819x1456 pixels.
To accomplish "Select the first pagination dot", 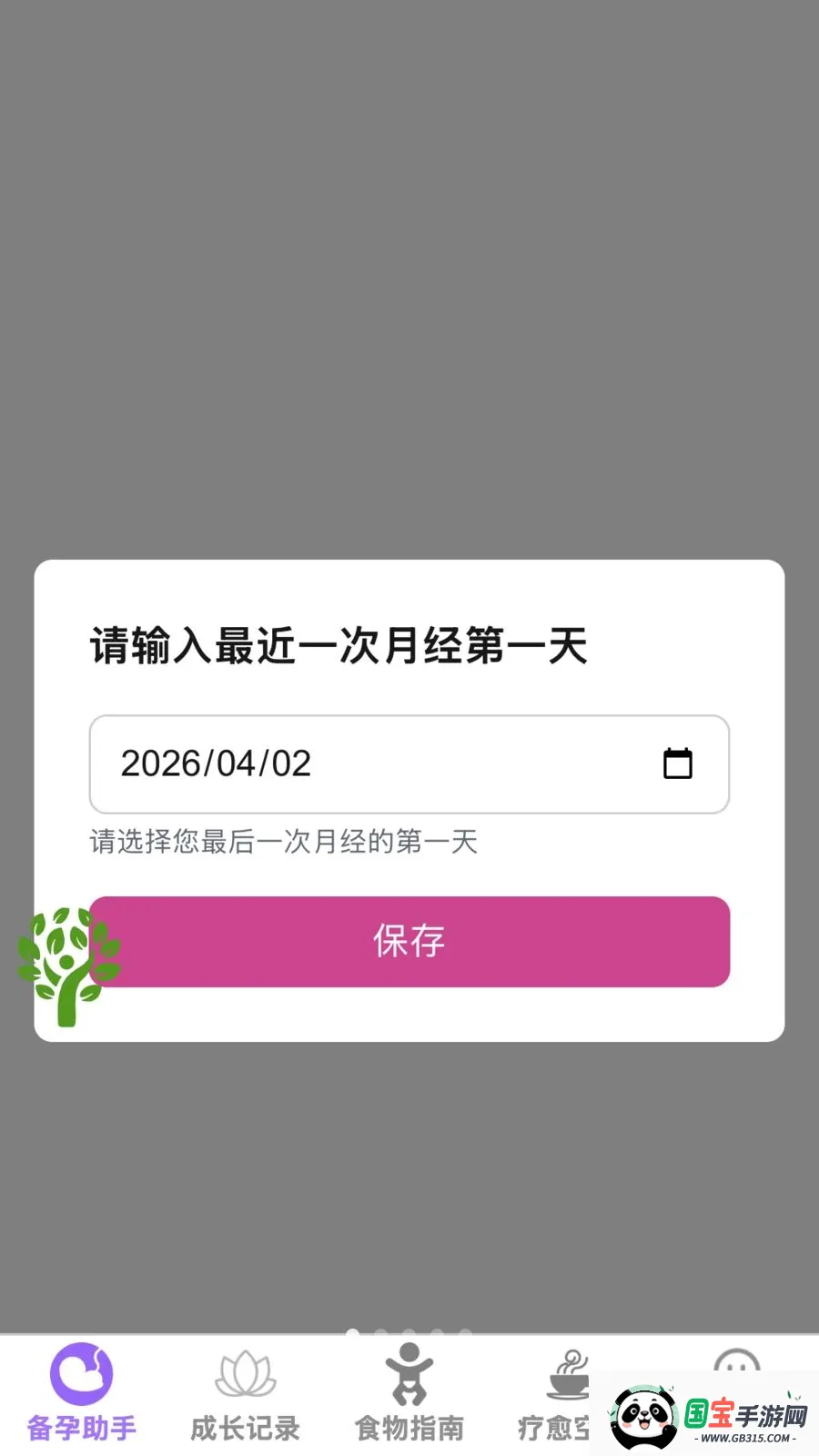I will [x=353, y=1332].
